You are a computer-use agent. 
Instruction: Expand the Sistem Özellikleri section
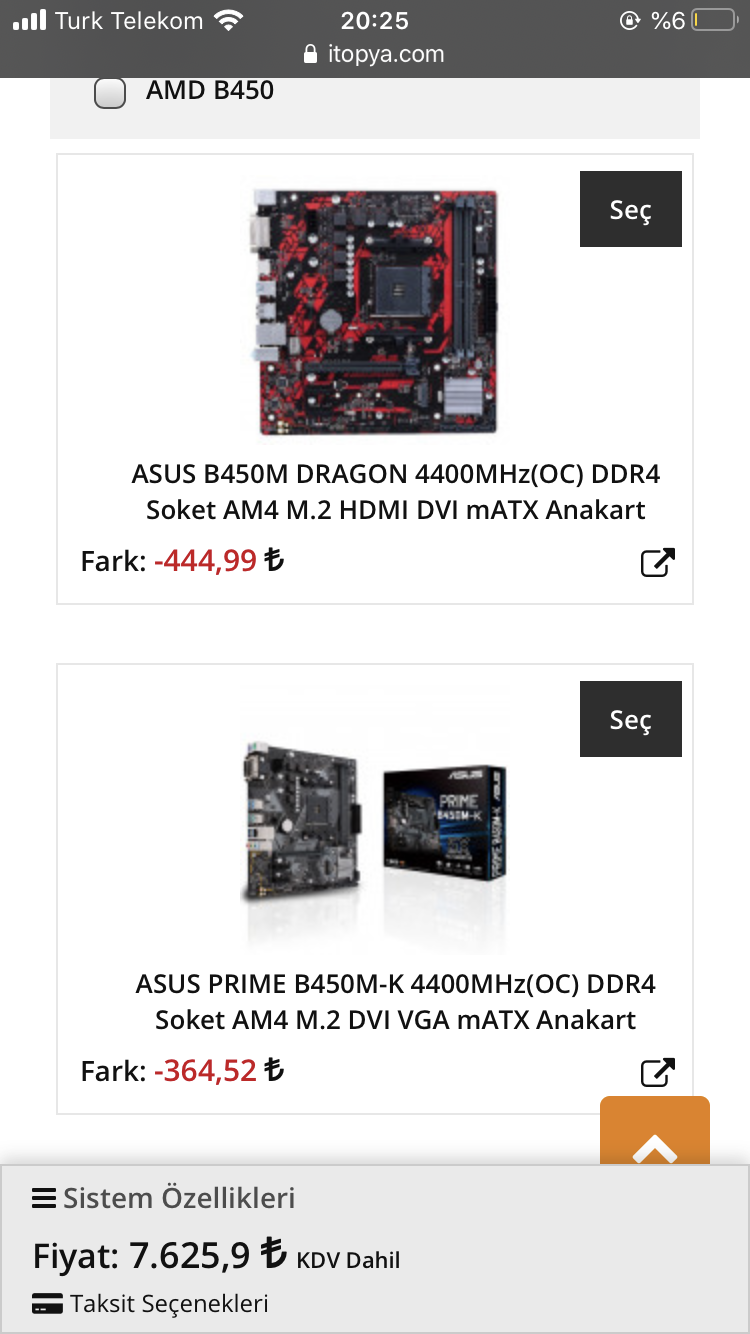pos(178,1197)
